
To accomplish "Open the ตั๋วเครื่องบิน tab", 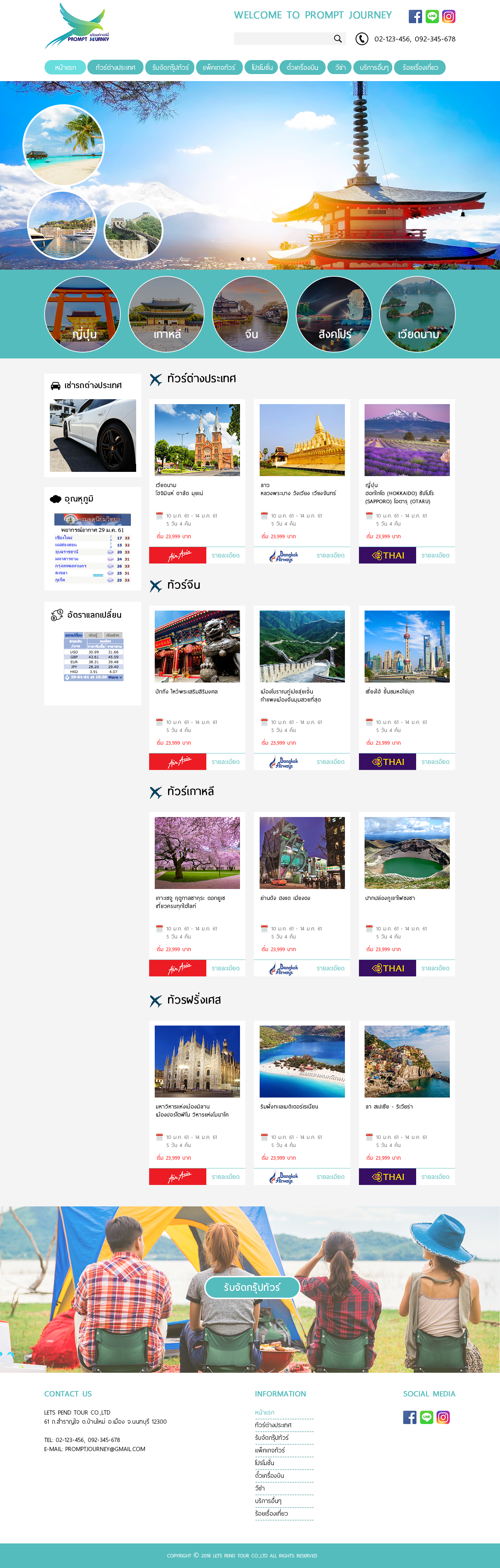I will (302, 67).
